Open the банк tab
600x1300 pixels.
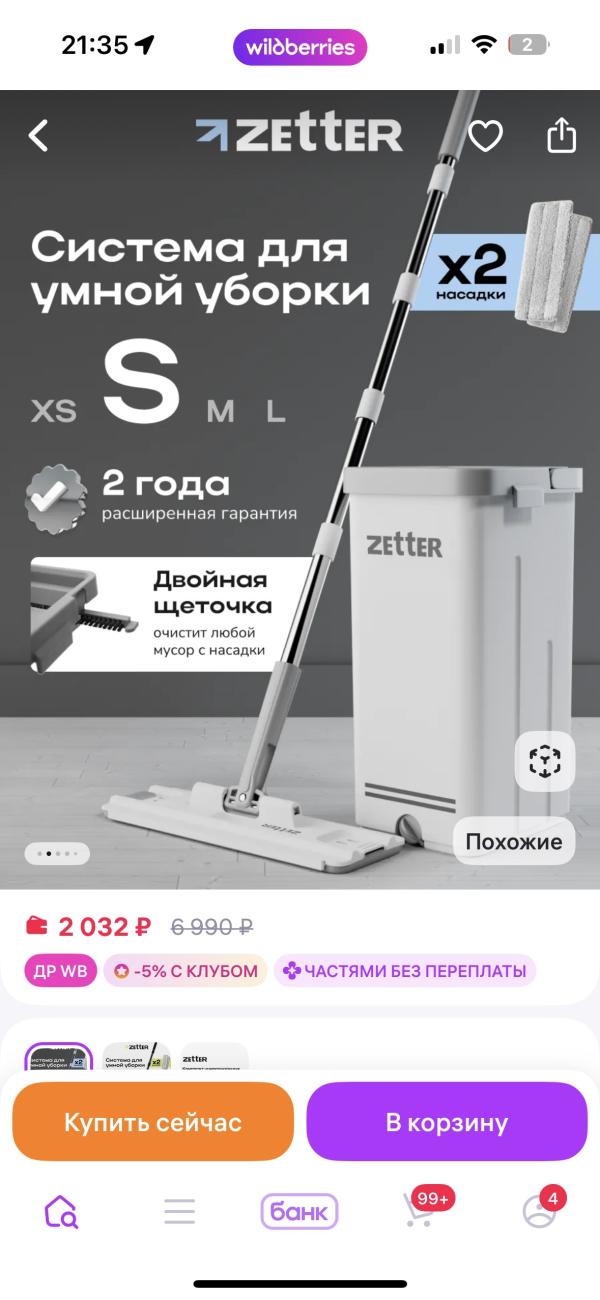coord(300,1212)
